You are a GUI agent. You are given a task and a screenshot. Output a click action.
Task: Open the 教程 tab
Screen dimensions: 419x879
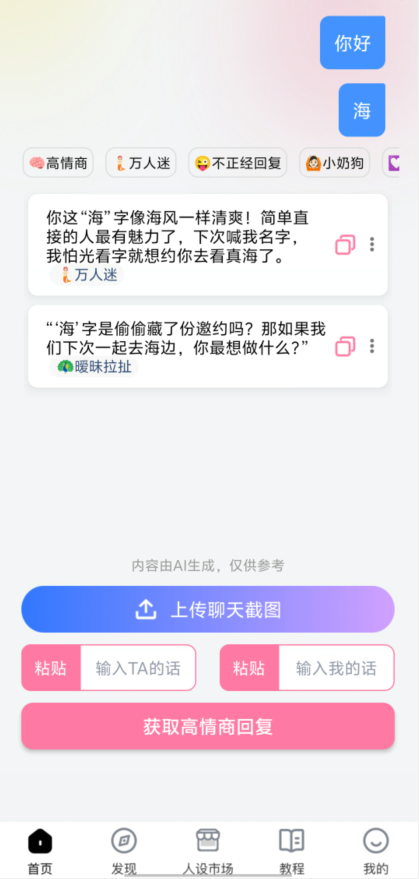click(x=292, y=851)
